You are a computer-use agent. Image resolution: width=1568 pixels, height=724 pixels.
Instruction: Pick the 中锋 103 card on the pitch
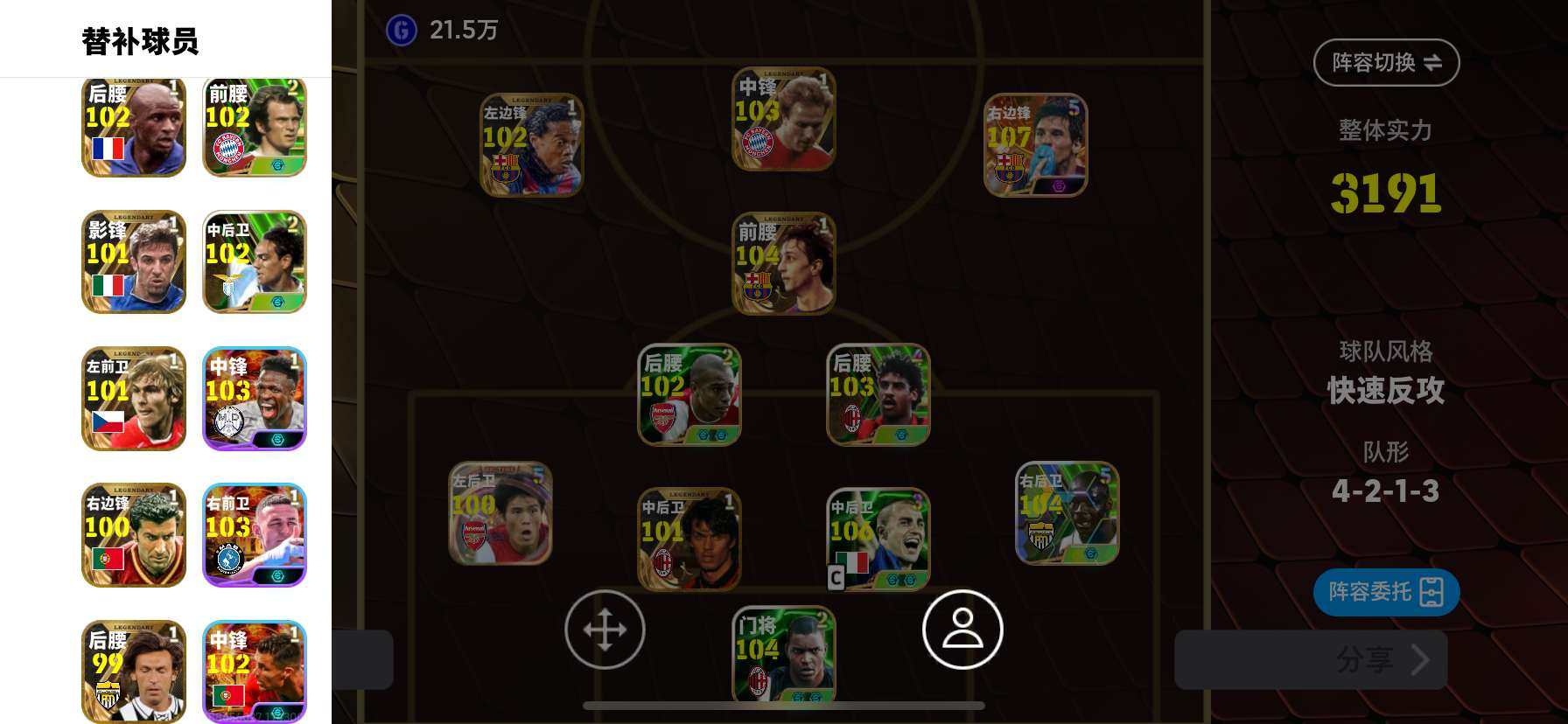783,119
